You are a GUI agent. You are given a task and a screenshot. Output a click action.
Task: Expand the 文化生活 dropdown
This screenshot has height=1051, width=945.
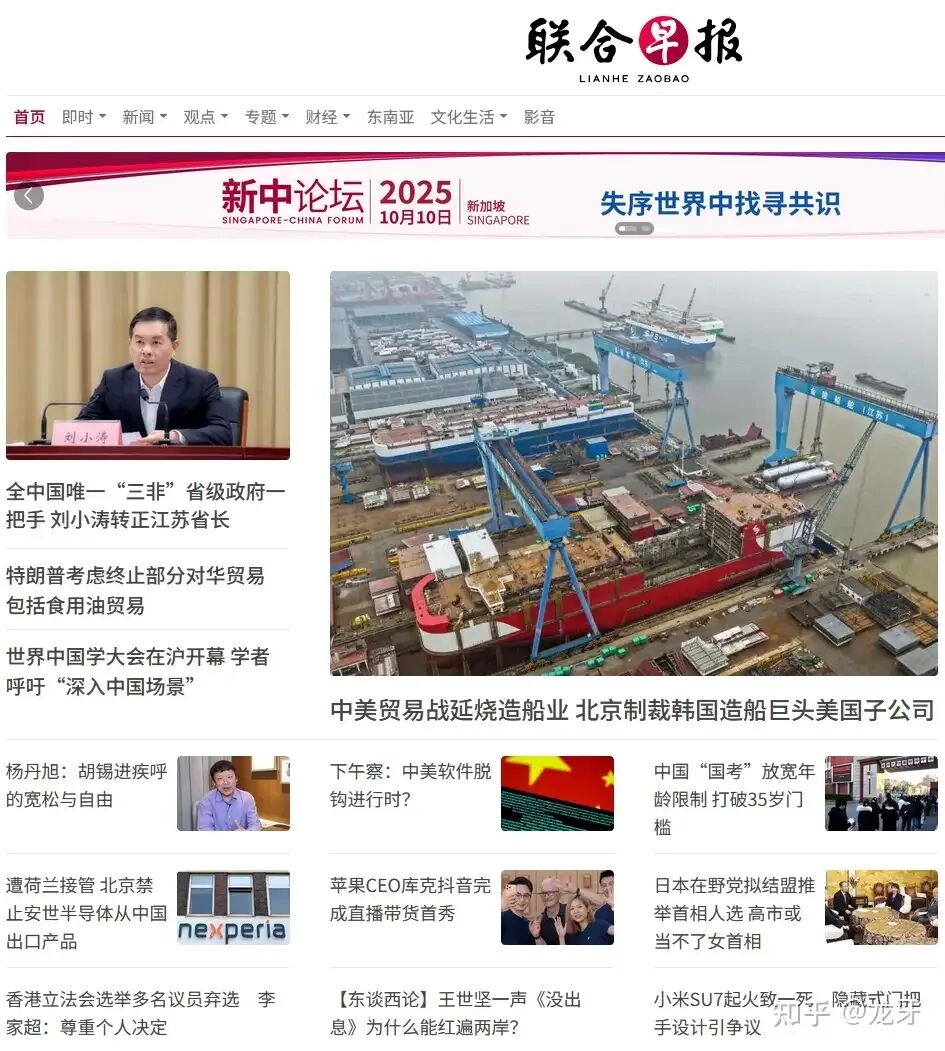[x=466, y=116]
